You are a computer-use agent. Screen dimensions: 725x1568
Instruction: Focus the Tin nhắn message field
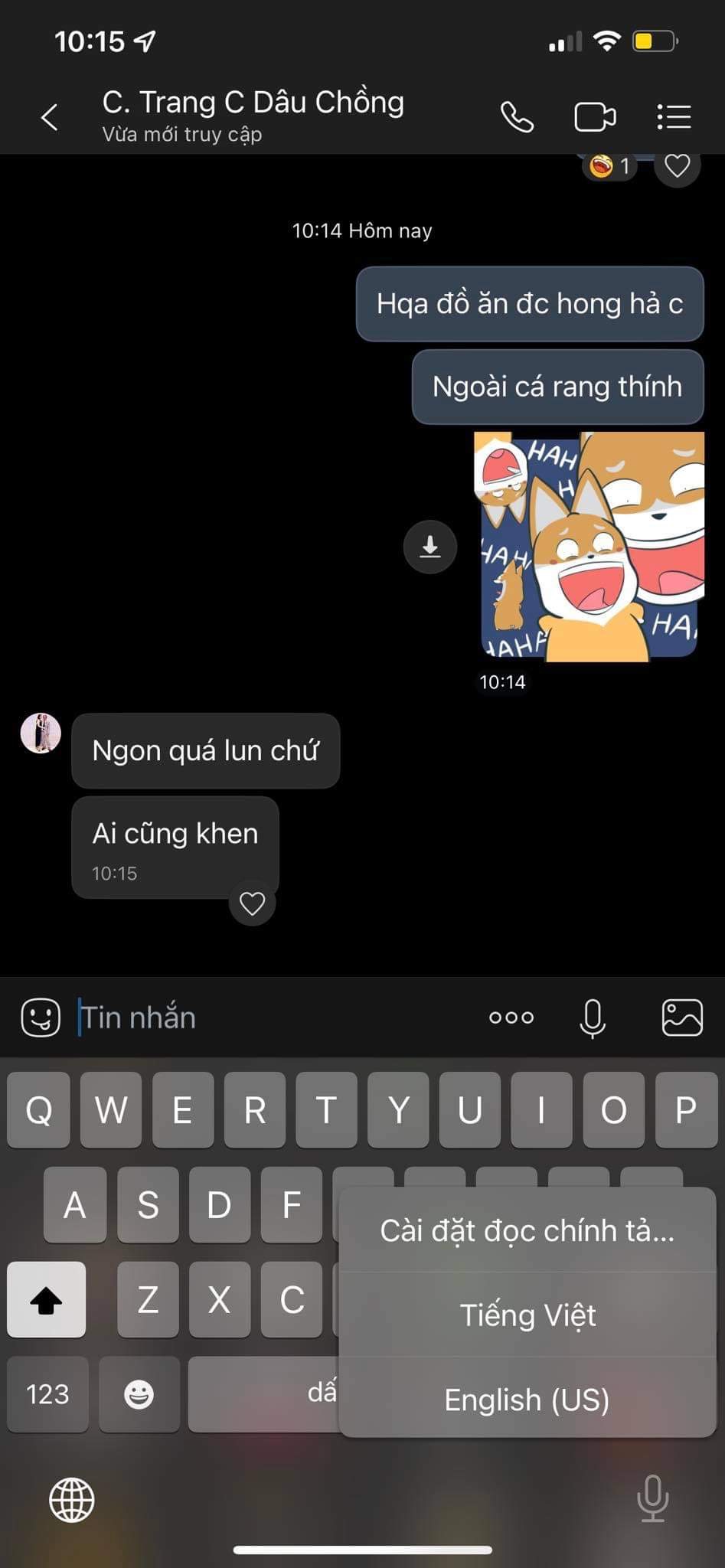pyautogui.click(x=276, y=1018)
